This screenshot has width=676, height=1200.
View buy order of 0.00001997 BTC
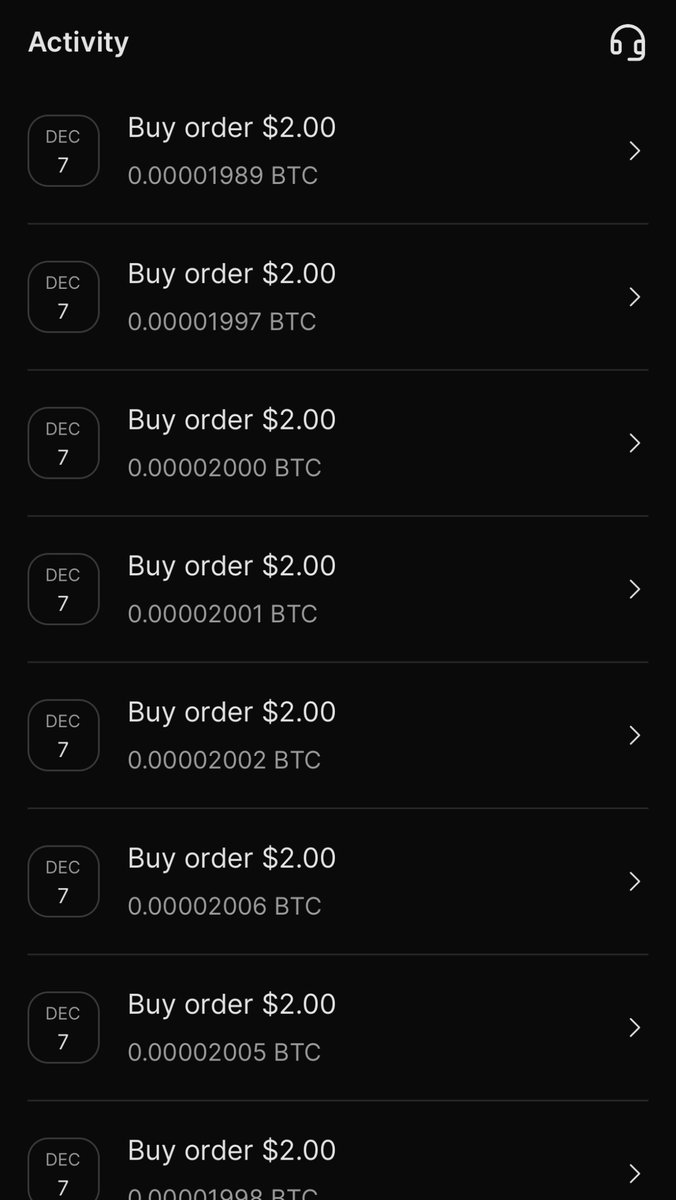(x=337, y=297)
